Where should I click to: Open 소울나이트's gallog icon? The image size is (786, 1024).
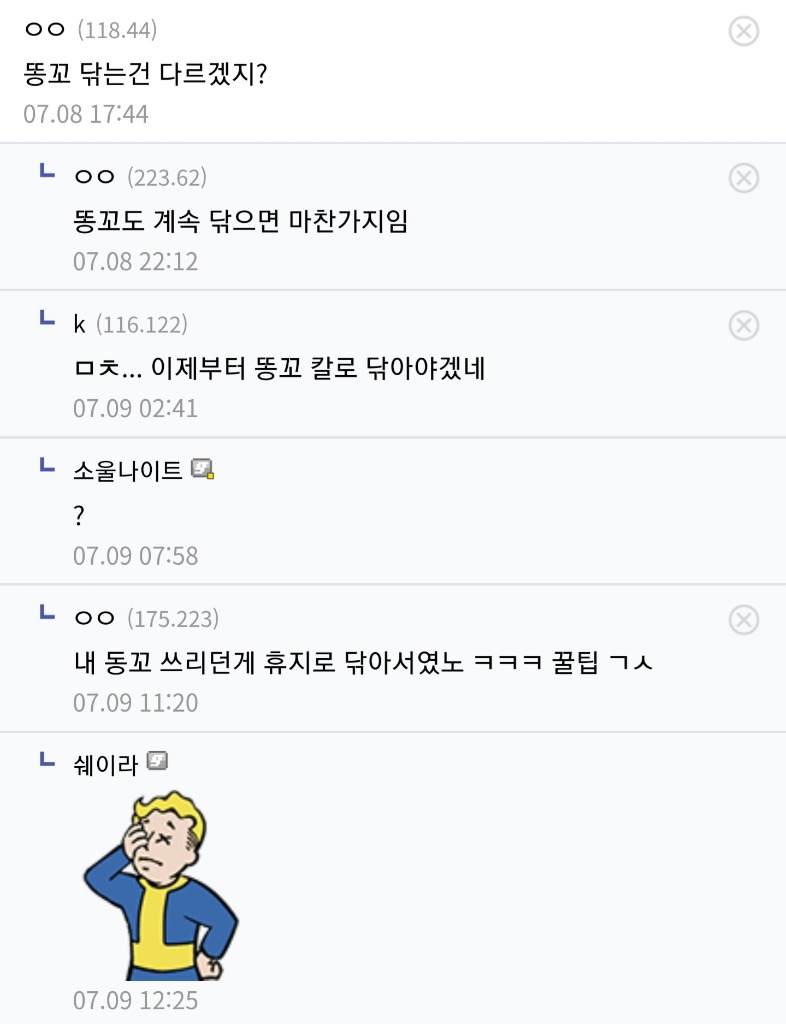(x=203, y=468)
